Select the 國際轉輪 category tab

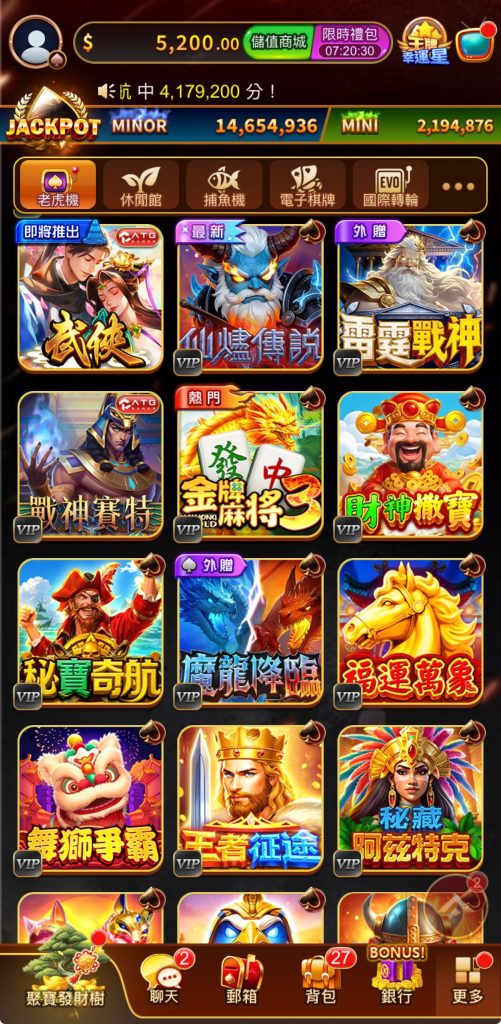[x=391, y=185]
